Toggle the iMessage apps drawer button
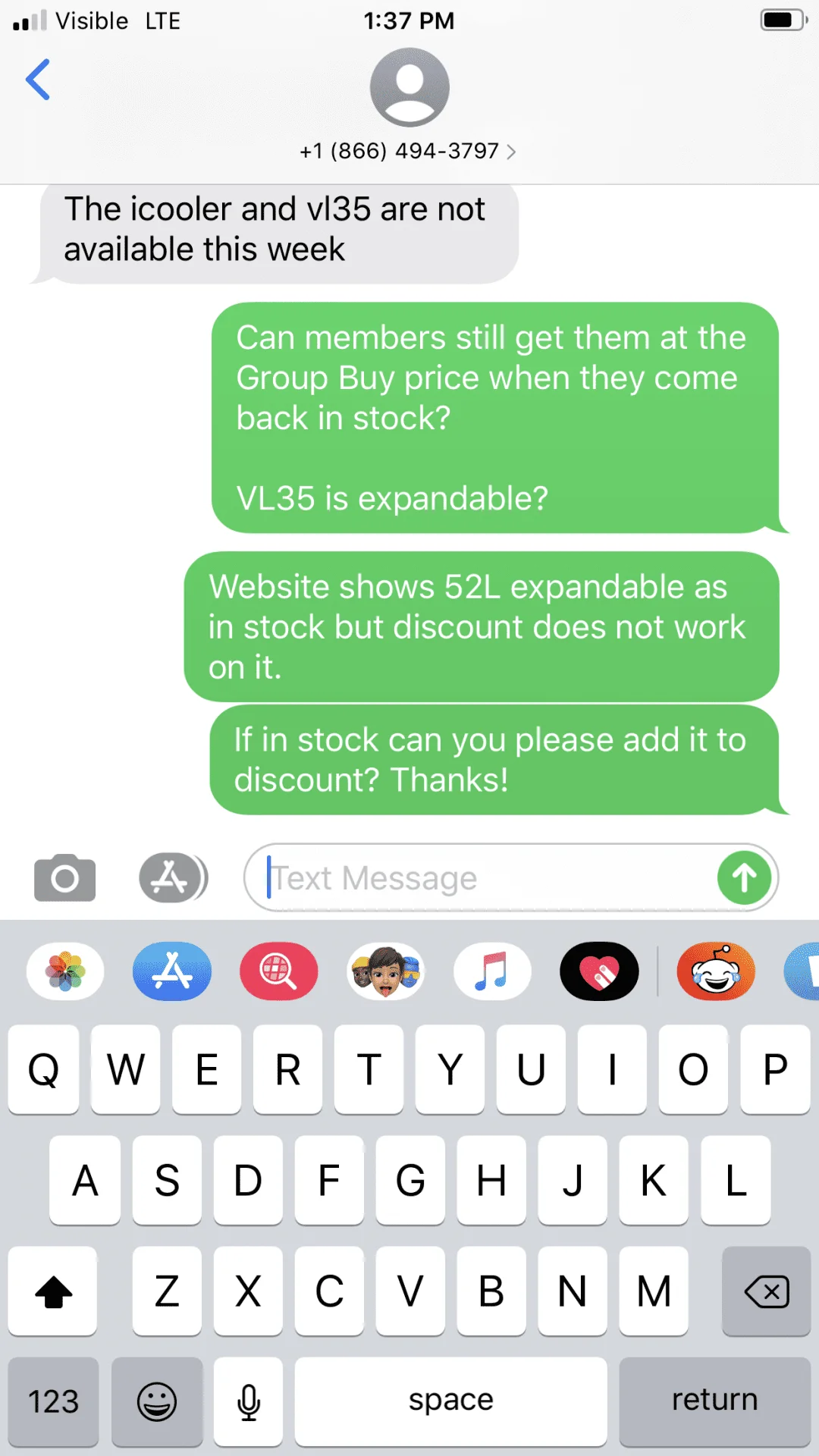819x1456 pixels. (172, 878)
